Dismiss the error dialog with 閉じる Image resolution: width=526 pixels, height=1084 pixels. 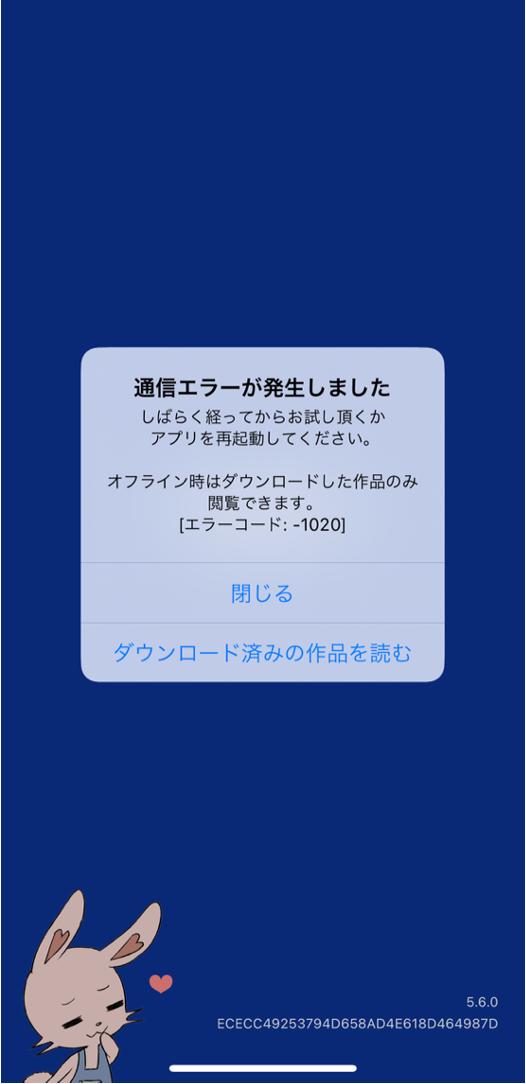[x=263, y=593]
